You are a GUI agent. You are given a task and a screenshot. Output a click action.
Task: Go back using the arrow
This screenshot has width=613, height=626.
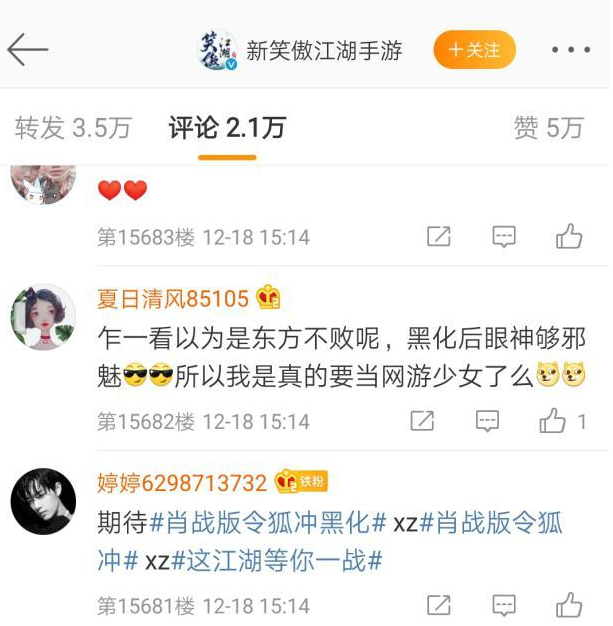(x=28, y=50)
